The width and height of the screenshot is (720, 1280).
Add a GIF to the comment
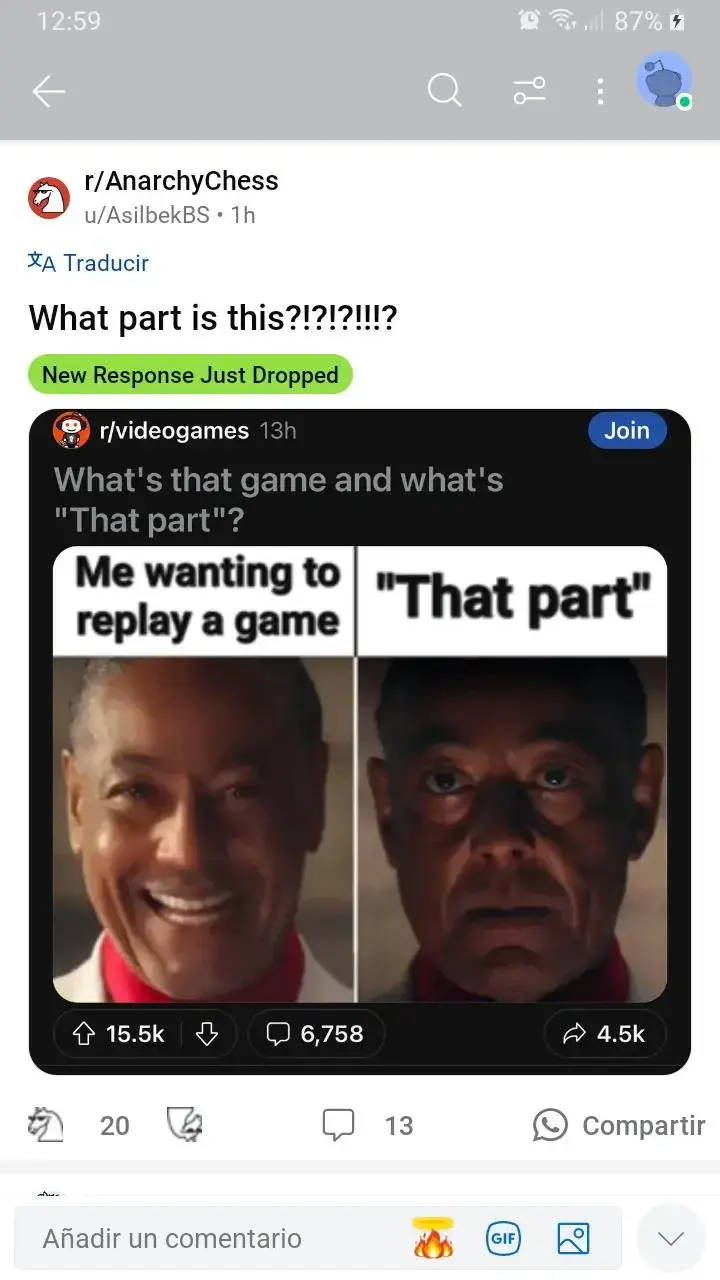point(503,1238)
